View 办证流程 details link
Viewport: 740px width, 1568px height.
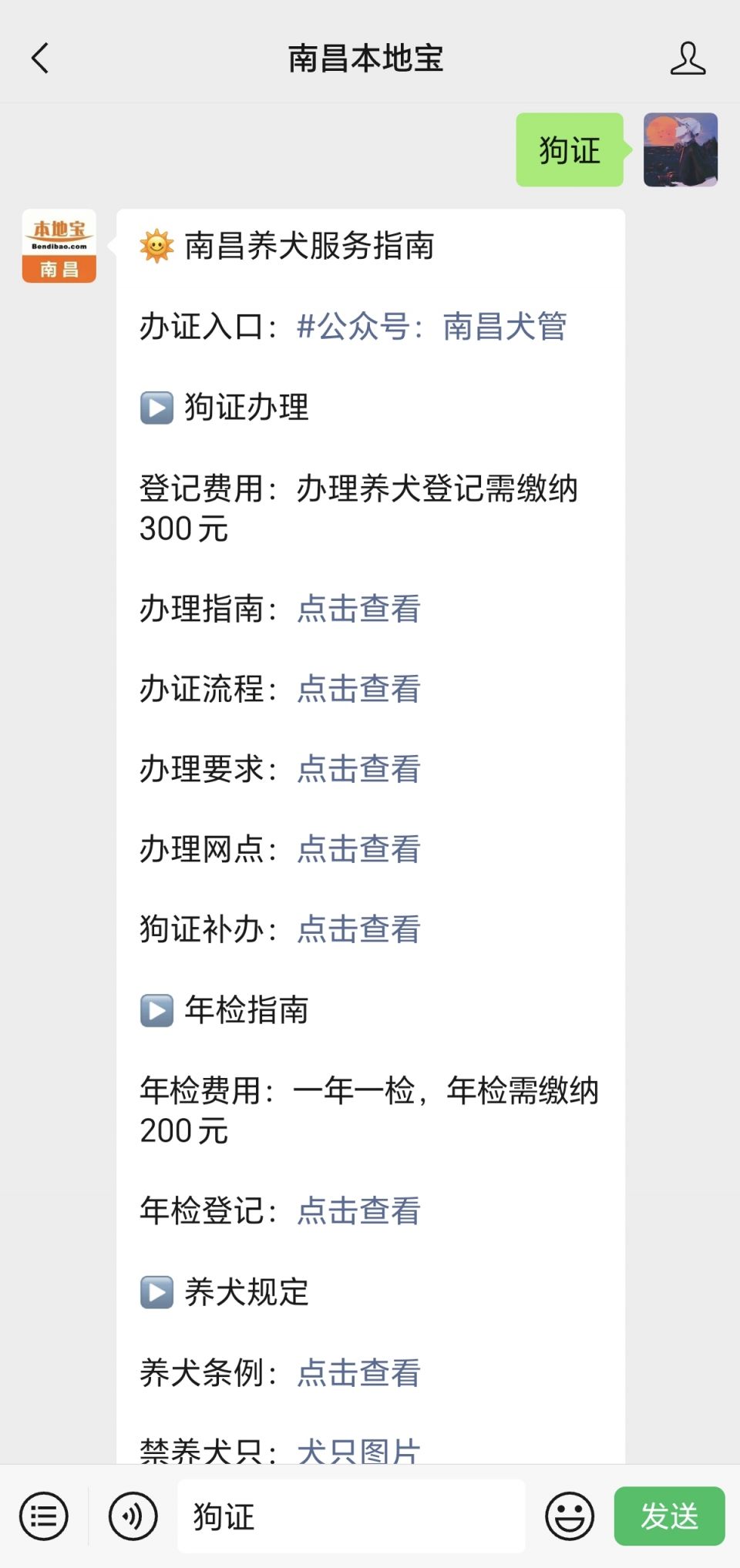pos(359,689)
